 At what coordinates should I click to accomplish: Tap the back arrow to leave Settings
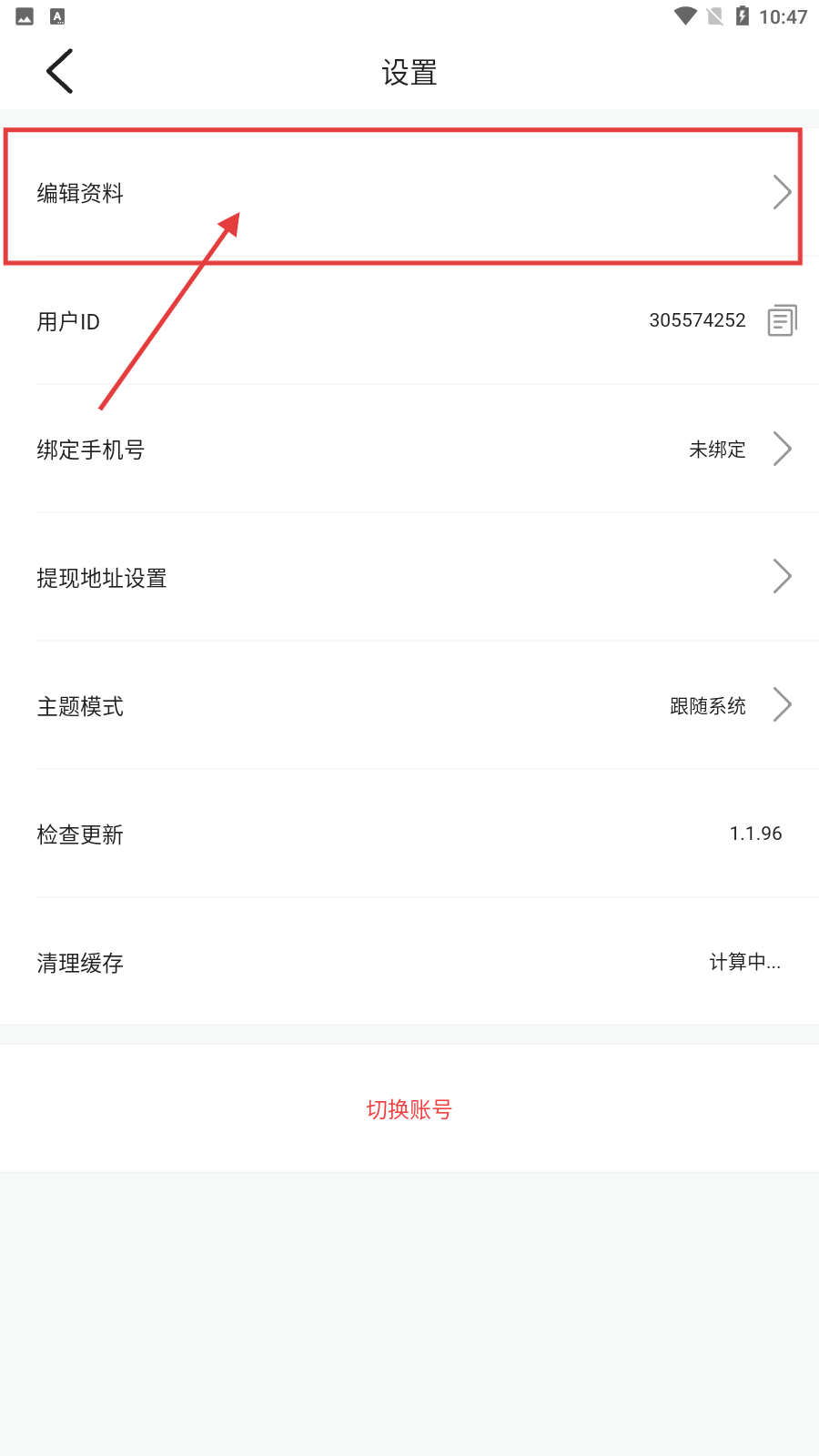pyautogui.click(x=58, y=70)
